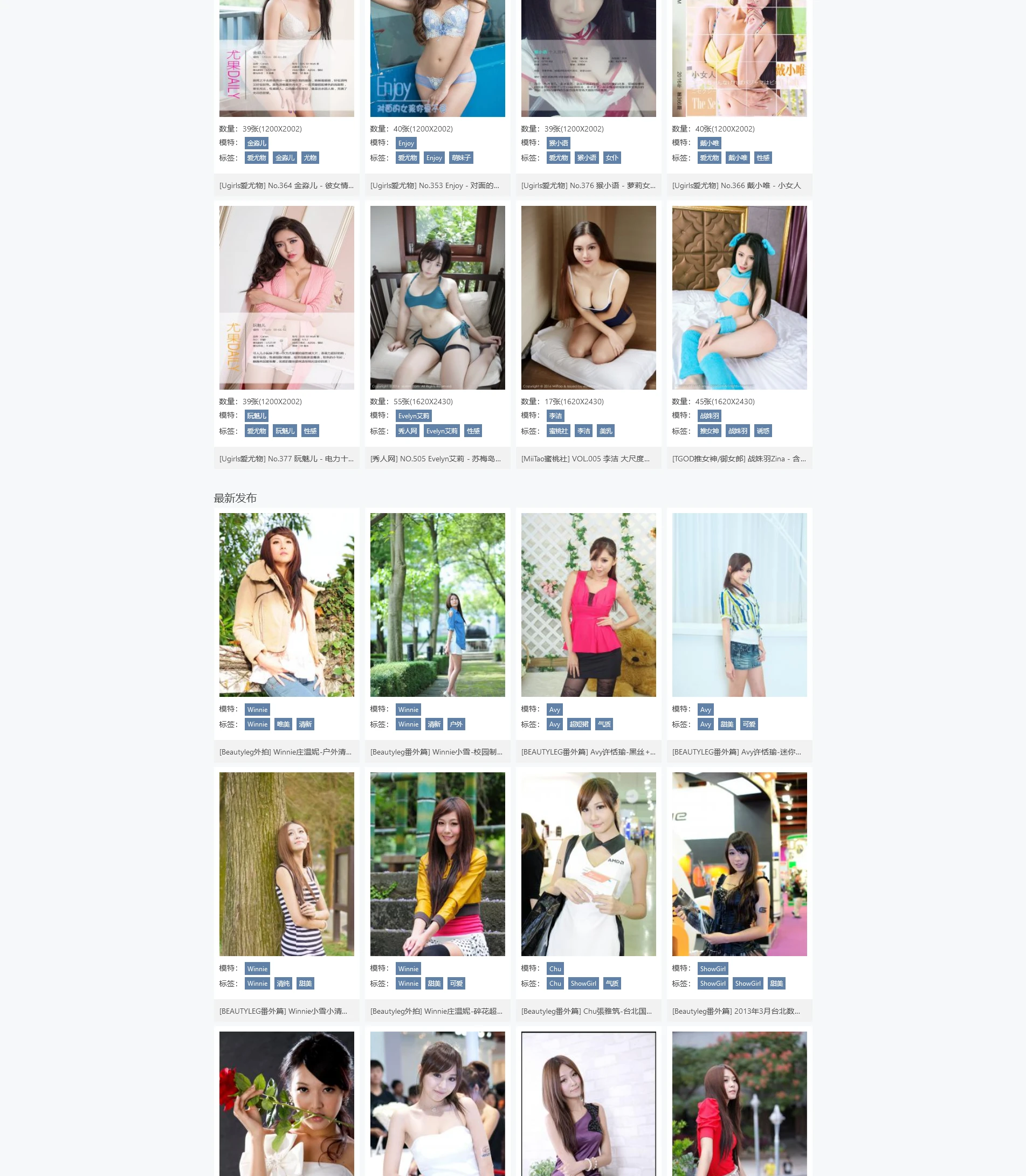Open Avy许恬瑜-黑丝 gallery thumbnail
This screenshot has height=1176, width=1026.
pos(588,604)
